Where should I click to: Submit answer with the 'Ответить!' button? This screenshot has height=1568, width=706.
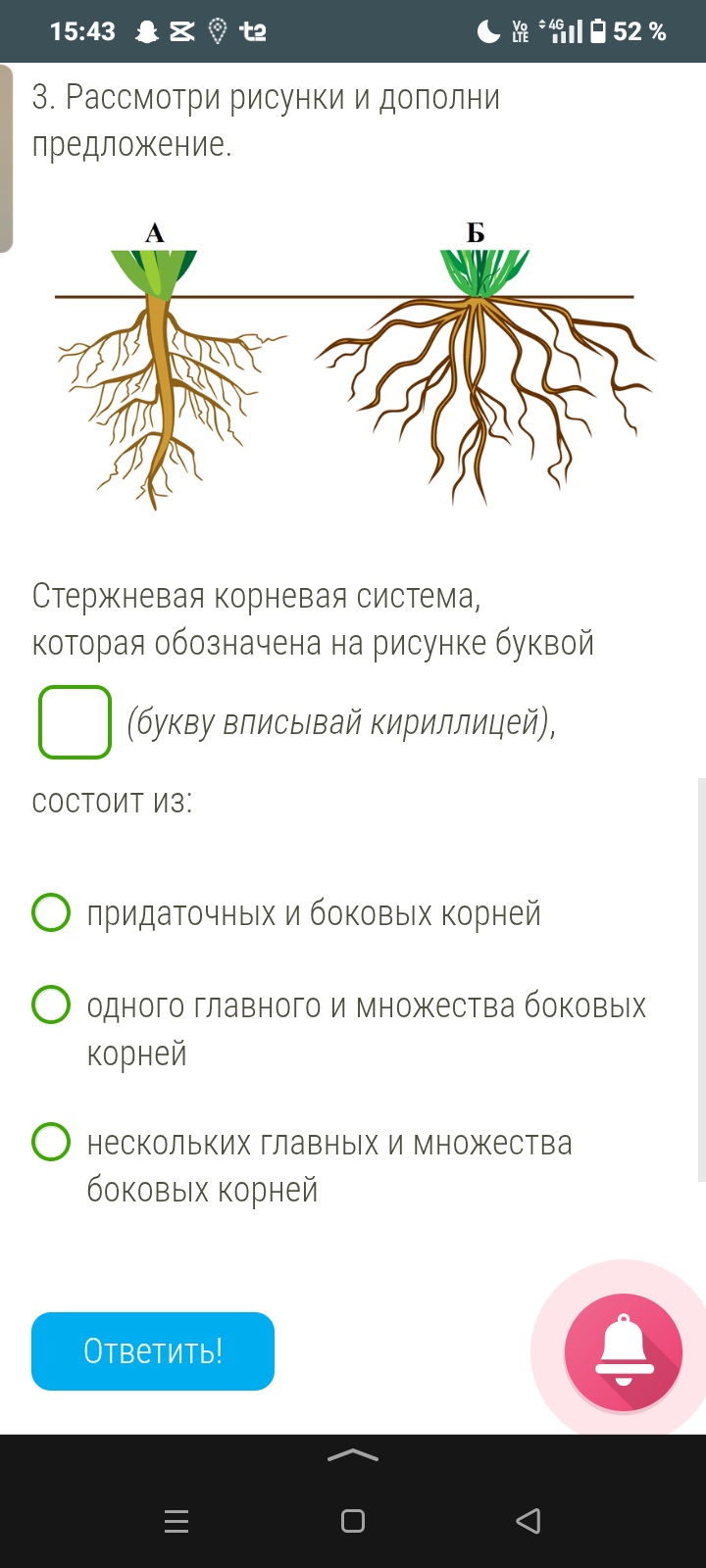click(x=153, y=1351)
